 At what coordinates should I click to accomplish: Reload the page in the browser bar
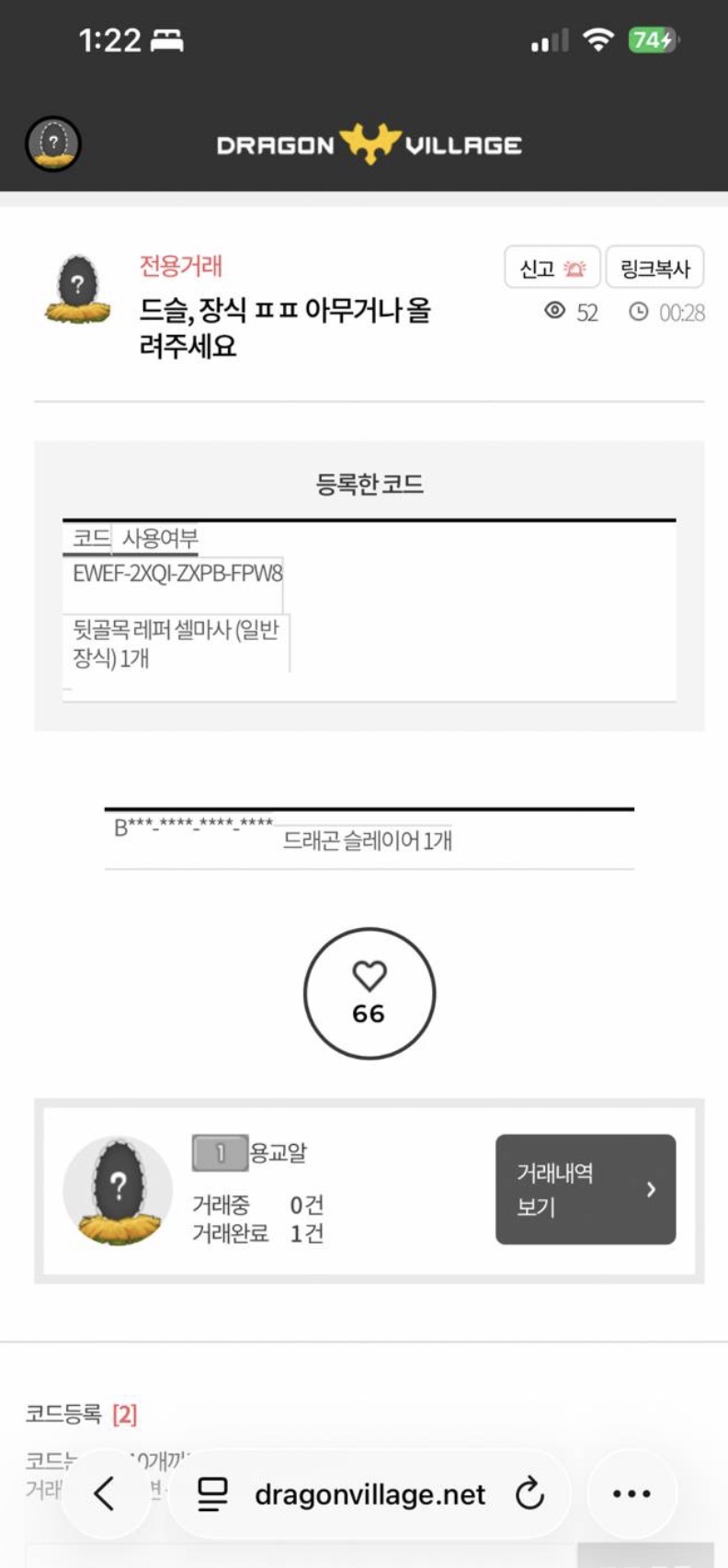tap(530, 1494)
